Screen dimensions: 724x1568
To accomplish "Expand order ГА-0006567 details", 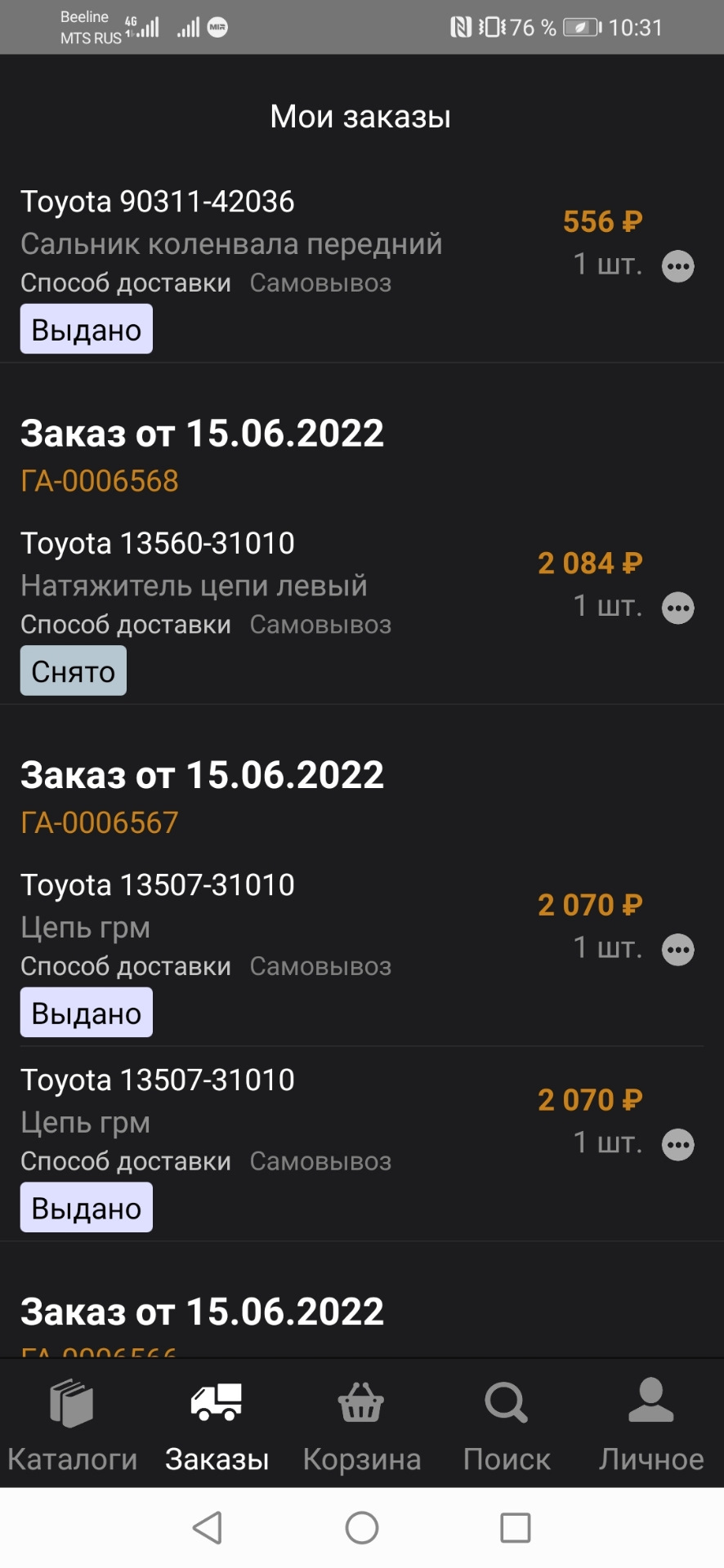I will click(203, 774).
